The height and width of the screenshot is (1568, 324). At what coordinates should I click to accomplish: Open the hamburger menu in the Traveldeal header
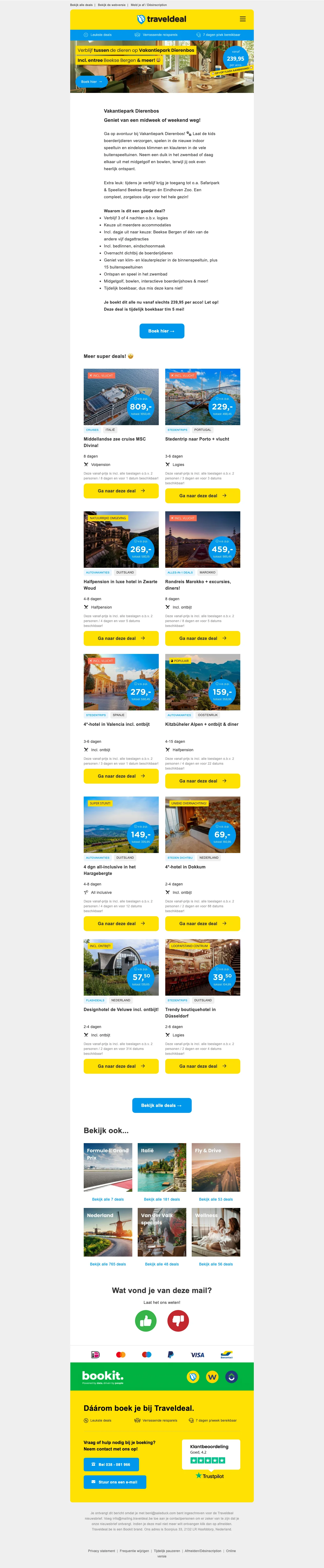click(x=242, y=19)
